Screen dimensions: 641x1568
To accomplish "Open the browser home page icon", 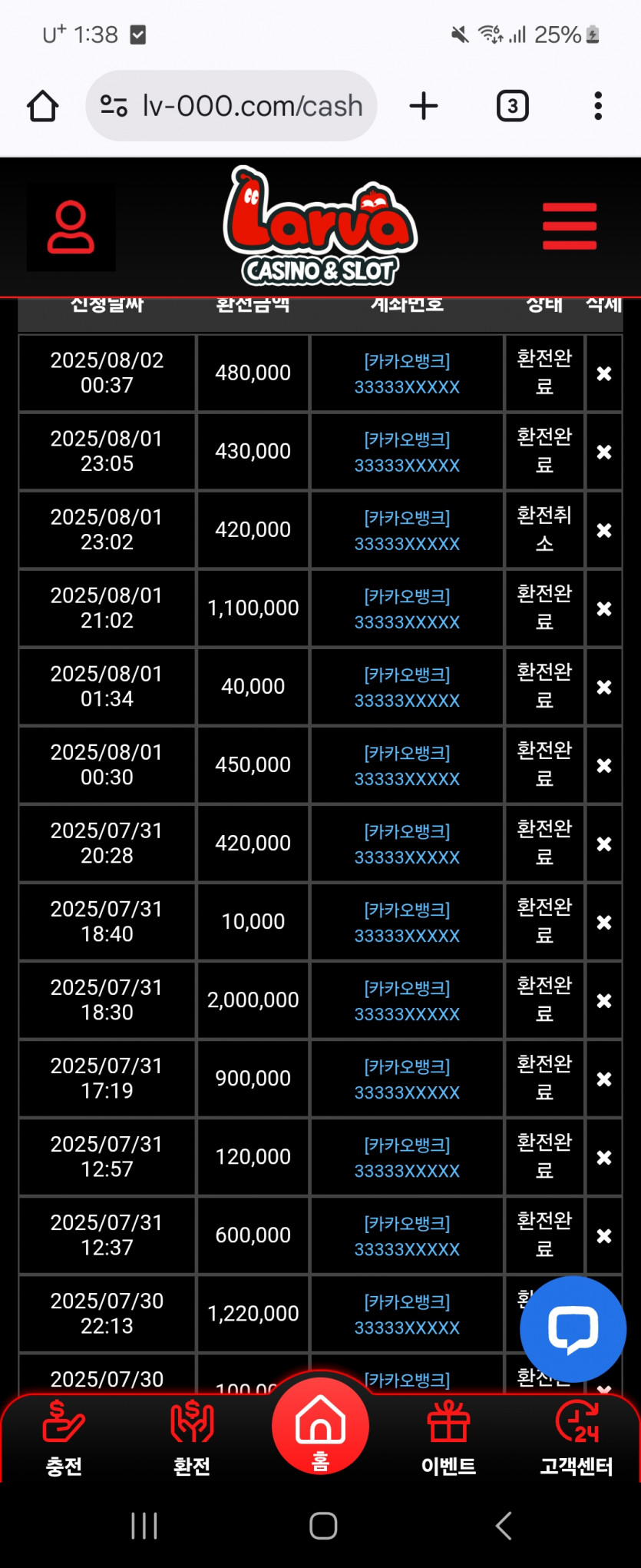I will [43, 106].
